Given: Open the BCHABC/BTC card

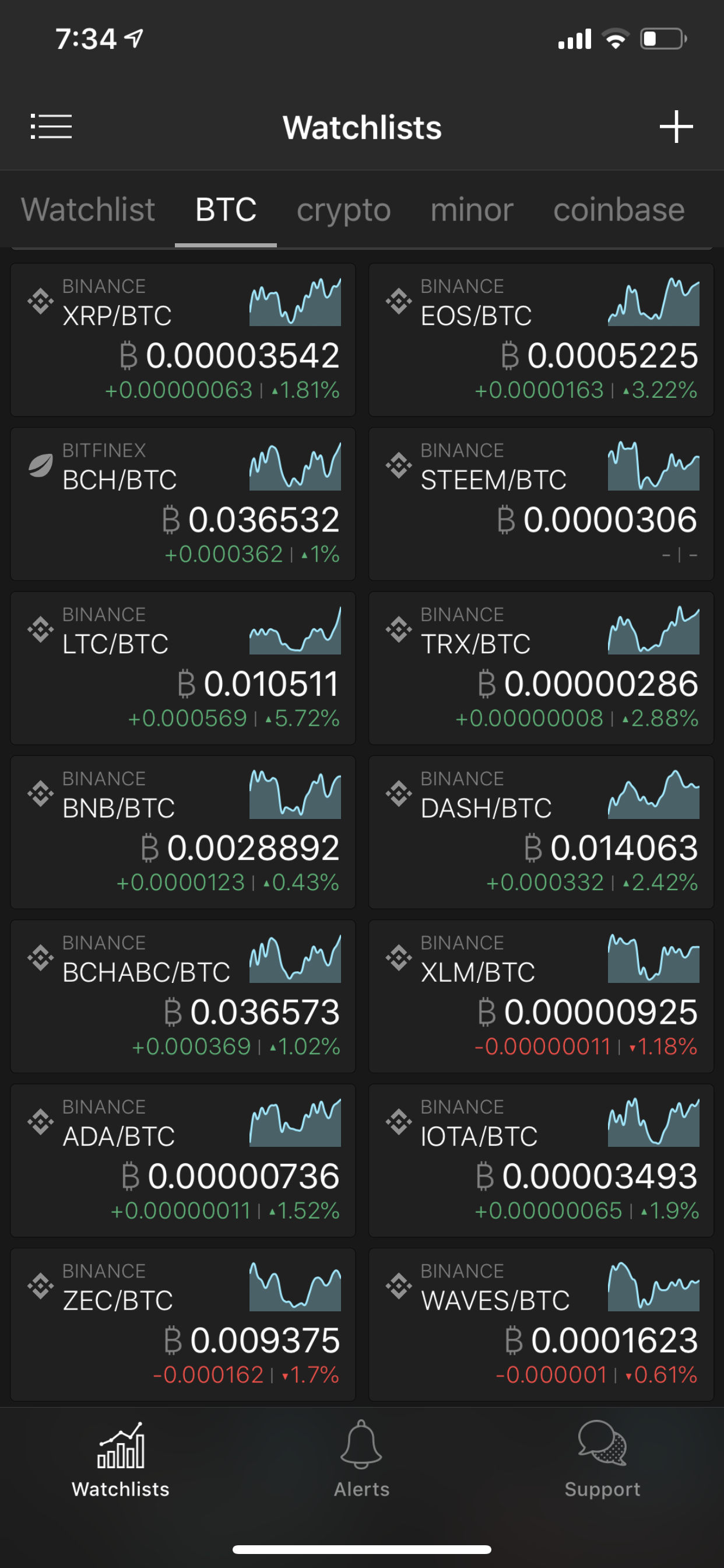Looking at the screenshot, I should click(x=182, y=996).
